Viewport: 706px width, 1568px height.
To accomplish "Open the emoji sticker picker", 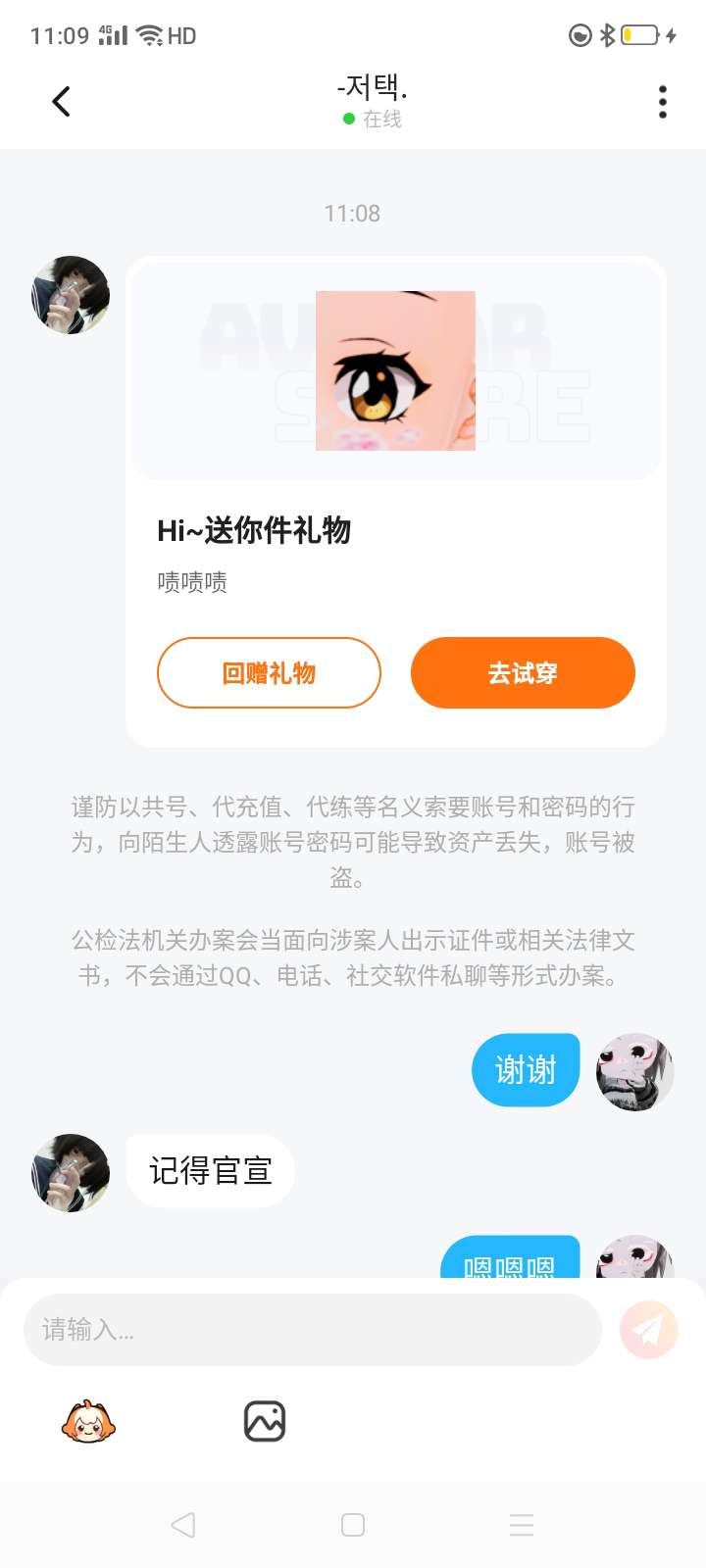I will [x=88, y=1421].
